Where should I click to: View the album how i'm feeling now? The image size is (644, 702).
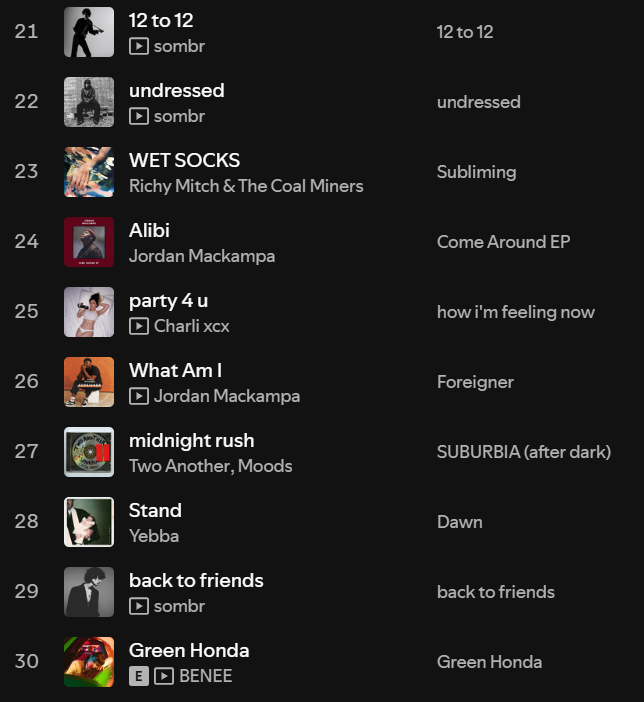click(x=515, y=312)
